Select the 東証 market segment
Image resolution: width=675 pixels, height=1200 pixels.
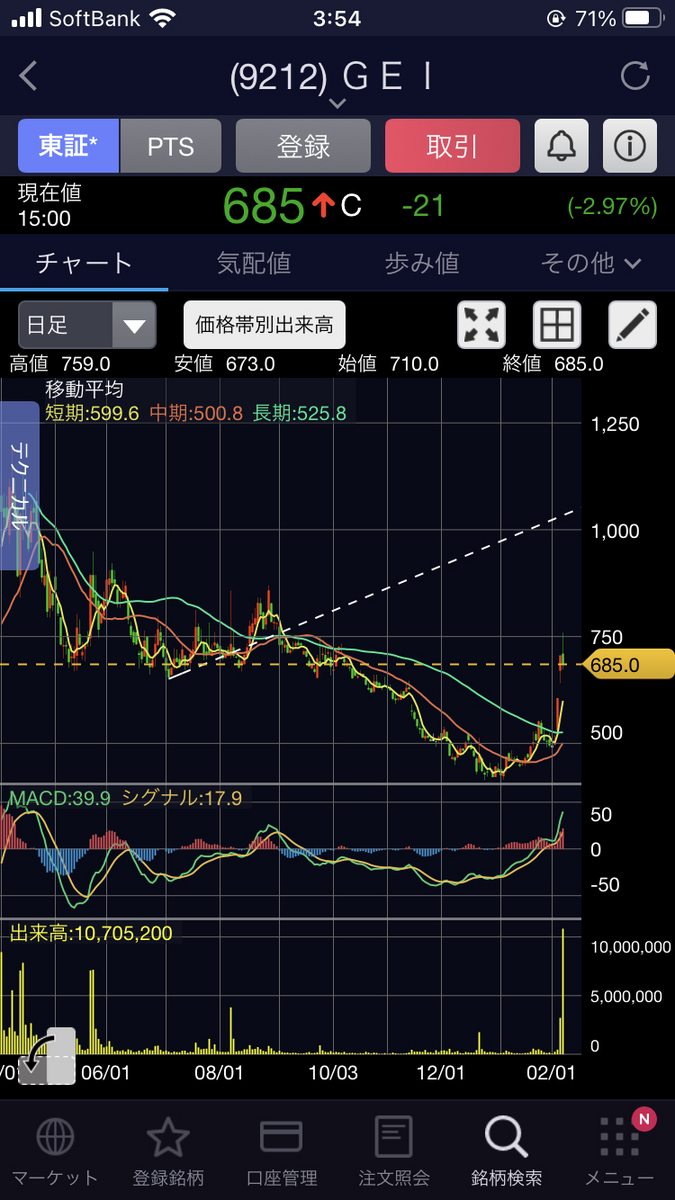(x=68, y=146)
